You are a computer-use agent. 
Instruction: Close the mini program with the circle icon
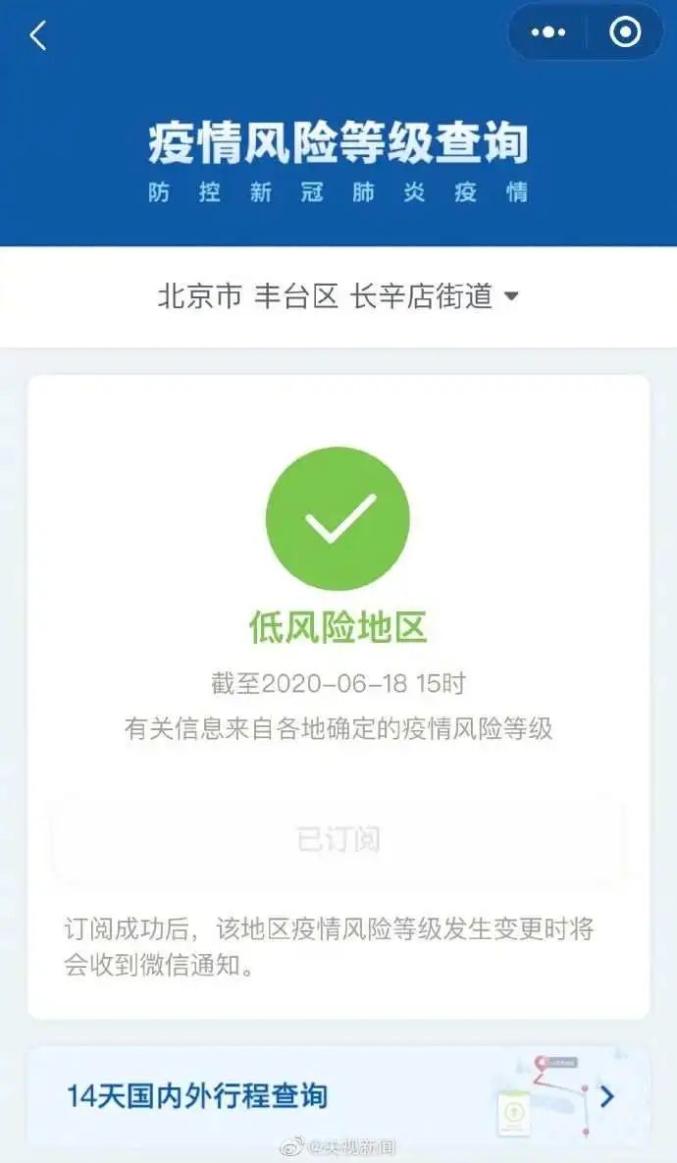click(x=625, y=33)
